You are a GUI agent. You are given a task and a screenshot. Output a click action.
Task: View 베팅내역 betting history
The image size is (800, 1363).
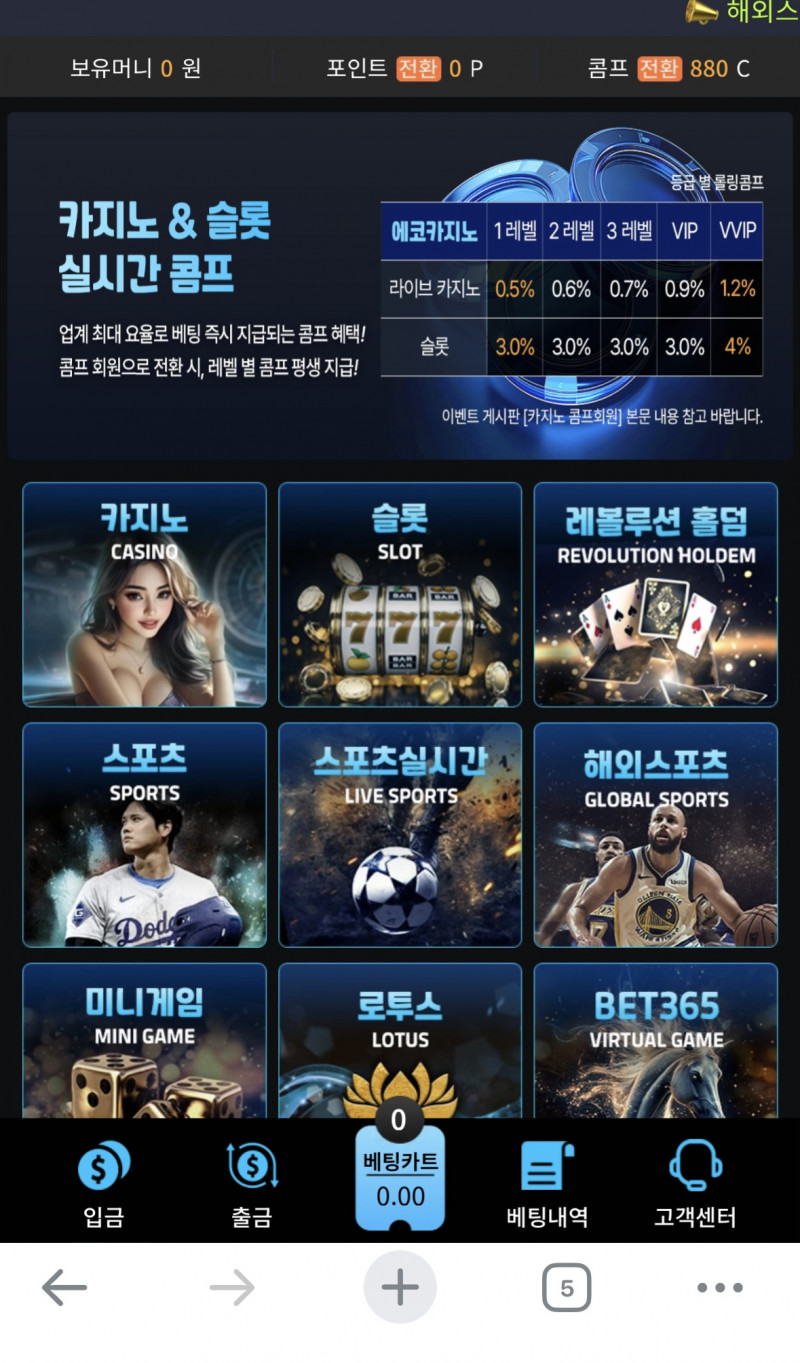pyautogui.click(x=547, y=1185)
